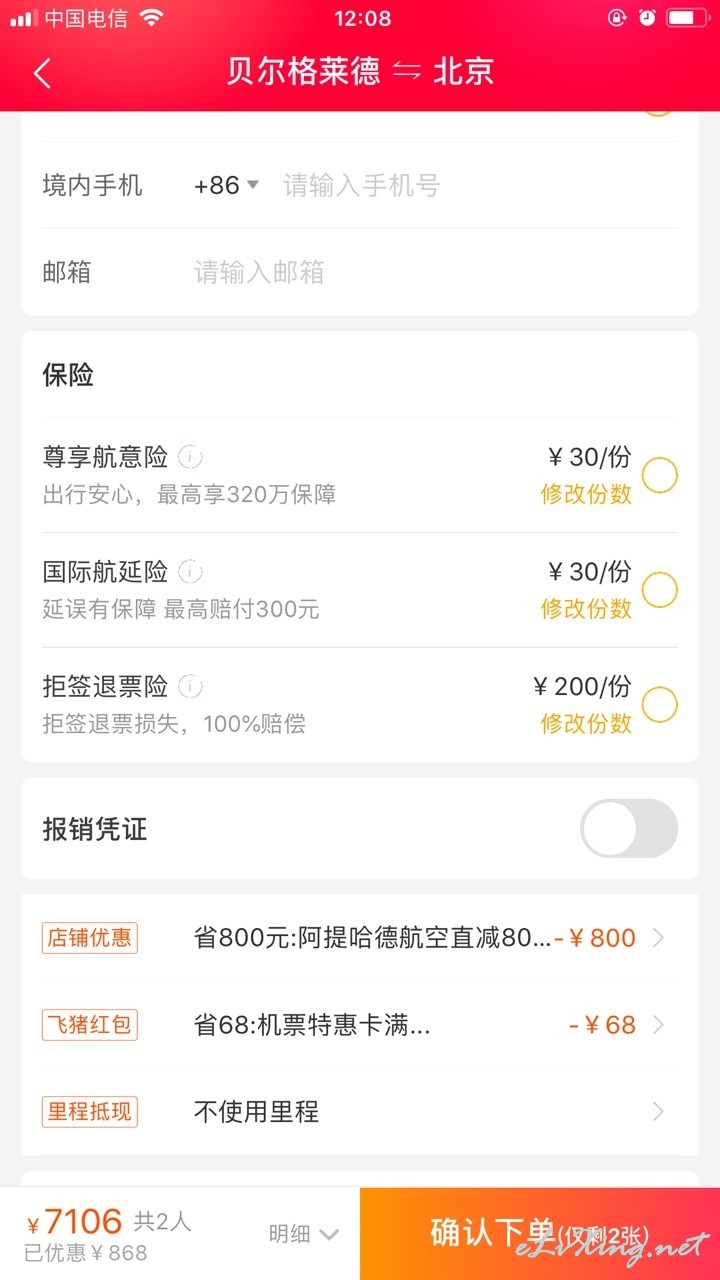Expand the 明细 price details
The image size is (720, 1280).
point(304,1234)
